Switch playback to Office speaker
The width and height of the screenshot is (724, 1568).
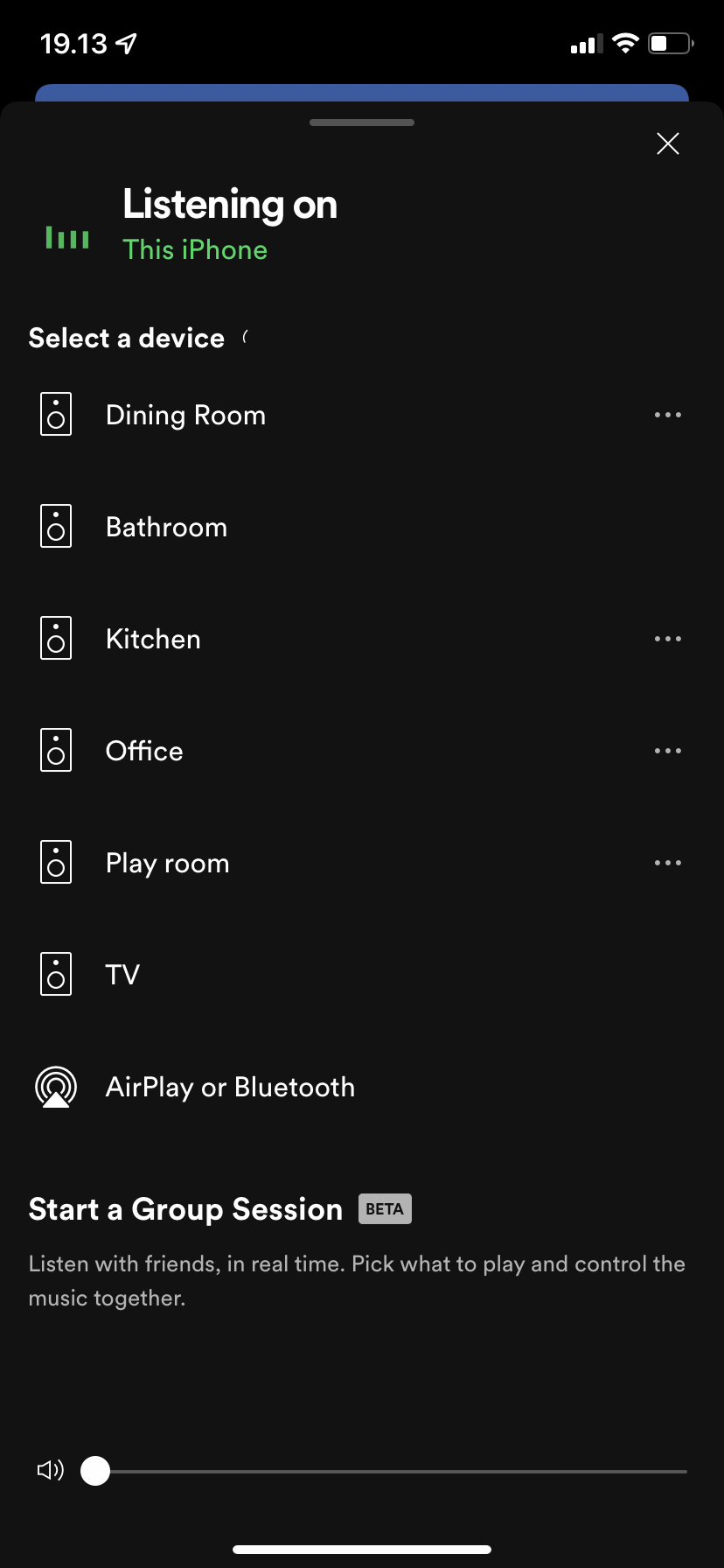(x=144, y=751)
